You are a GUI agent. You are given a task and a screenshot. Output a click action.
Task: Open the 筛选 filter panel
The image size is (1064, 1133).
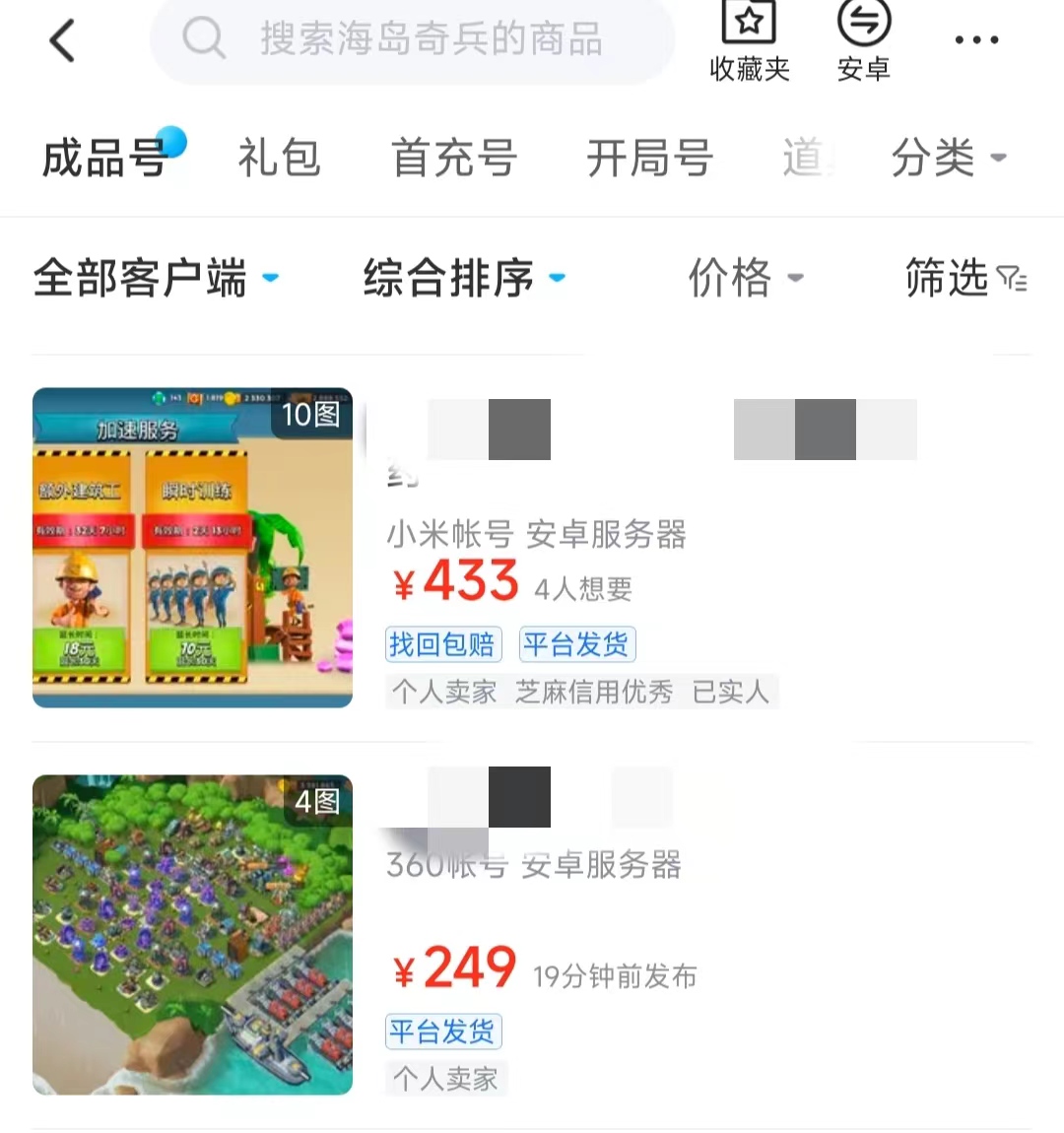pos(965,278)
